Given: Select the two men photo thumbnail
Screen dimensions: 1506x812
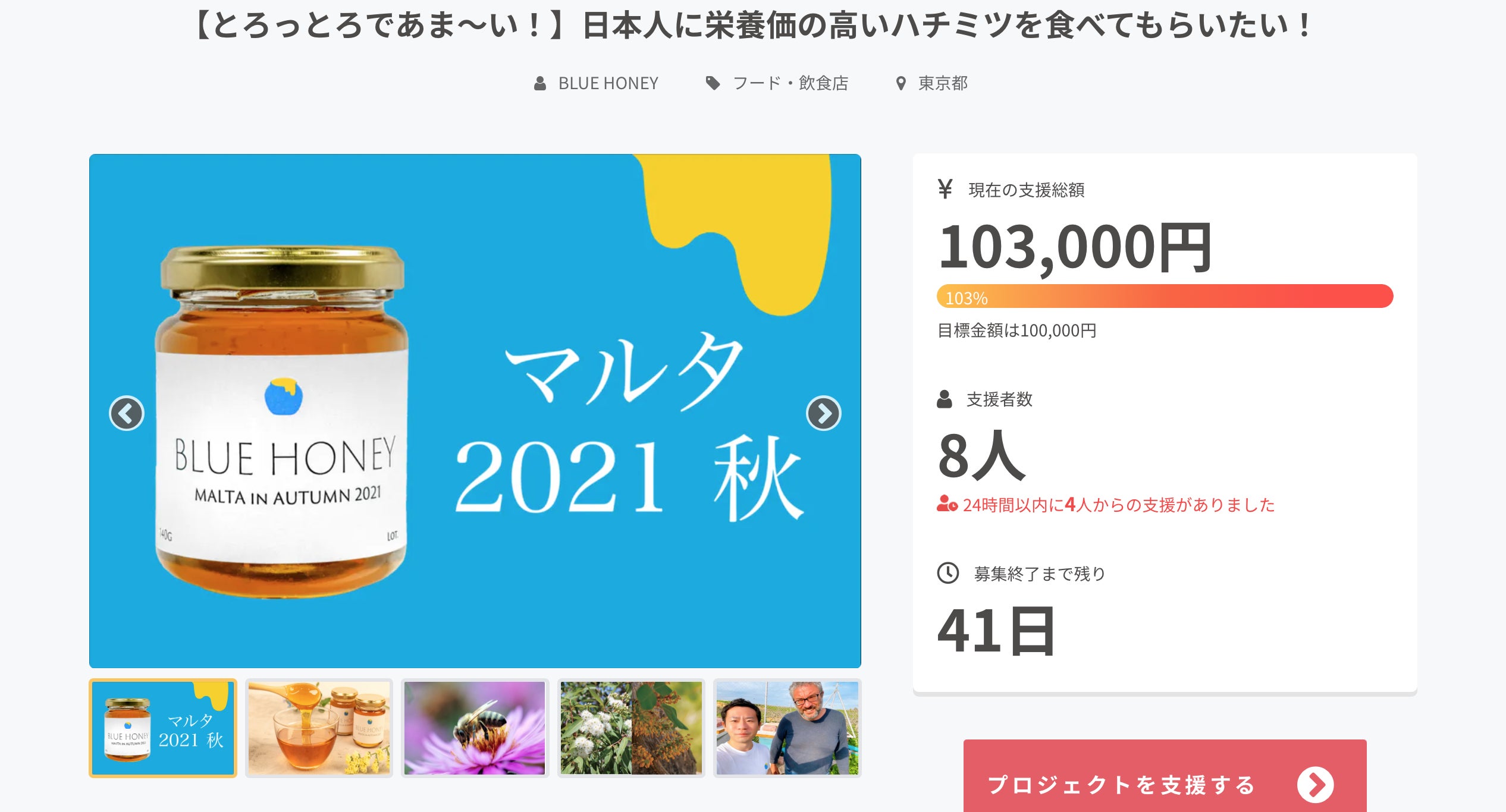Looking at the screenshot, I should coord(787,728).
